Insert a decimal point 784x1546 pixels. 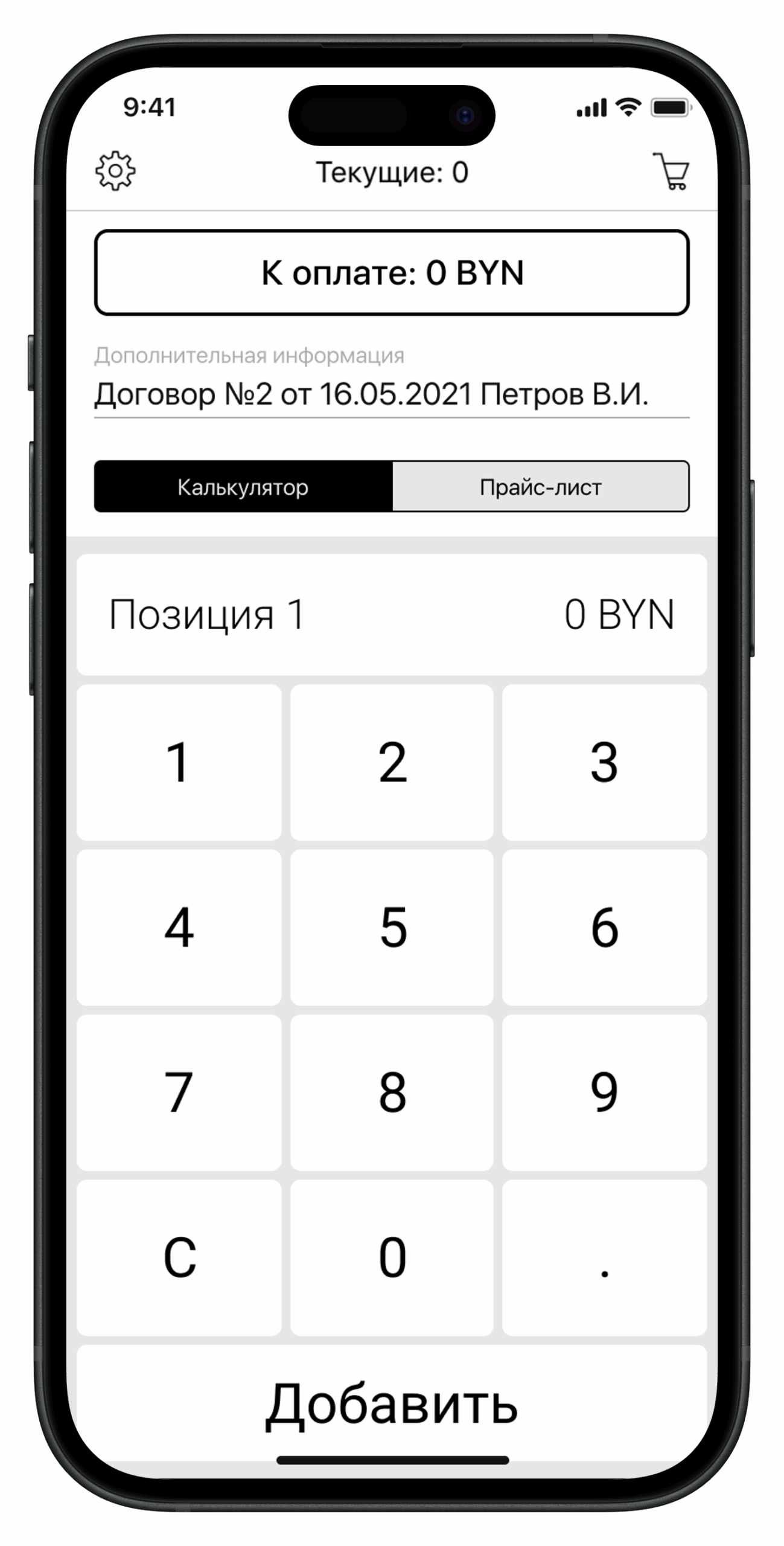point(604,1257)
